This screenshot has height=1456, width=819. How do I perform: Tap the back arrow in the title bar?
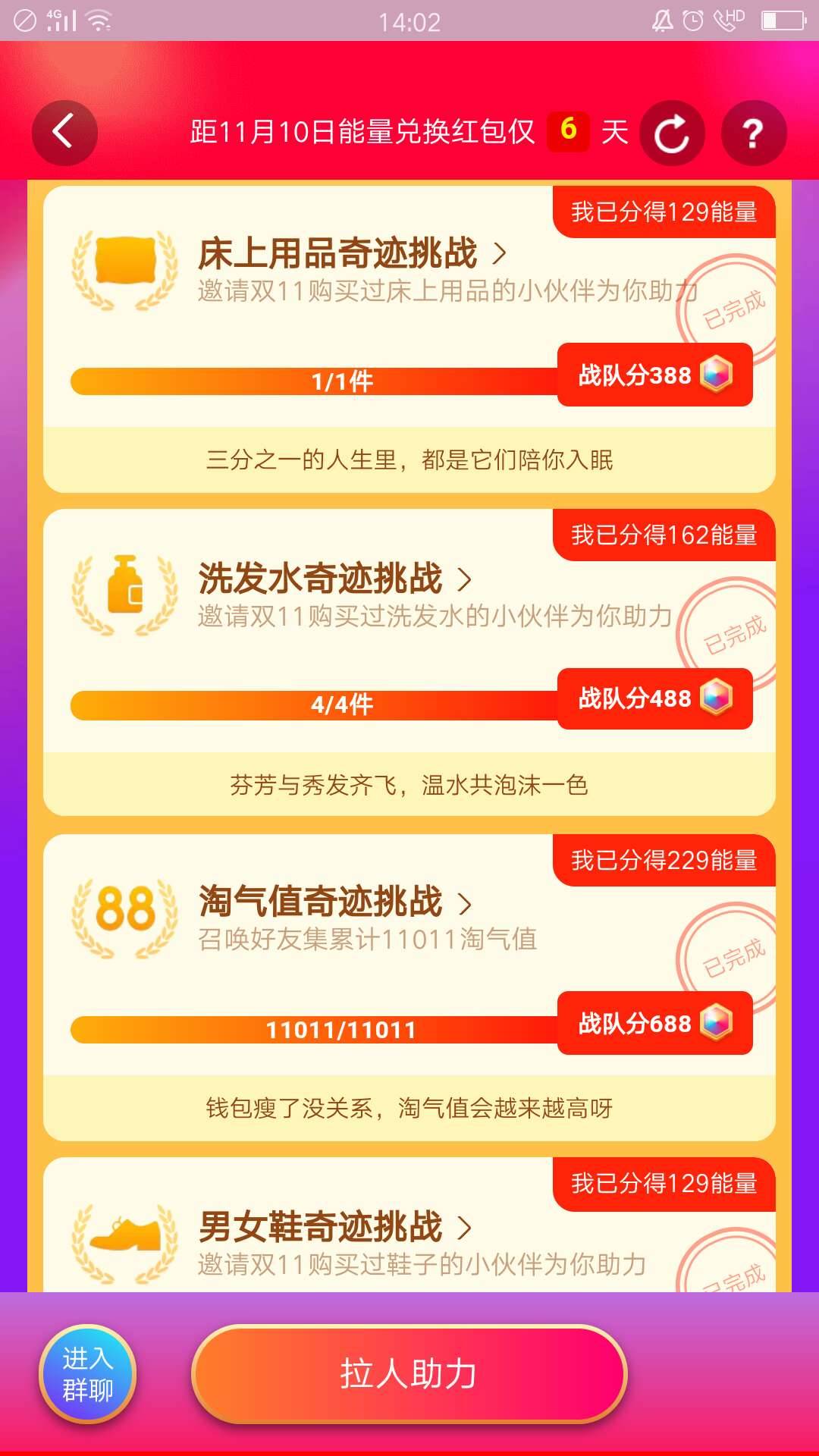pyautogui.click(x=64, y=132)
